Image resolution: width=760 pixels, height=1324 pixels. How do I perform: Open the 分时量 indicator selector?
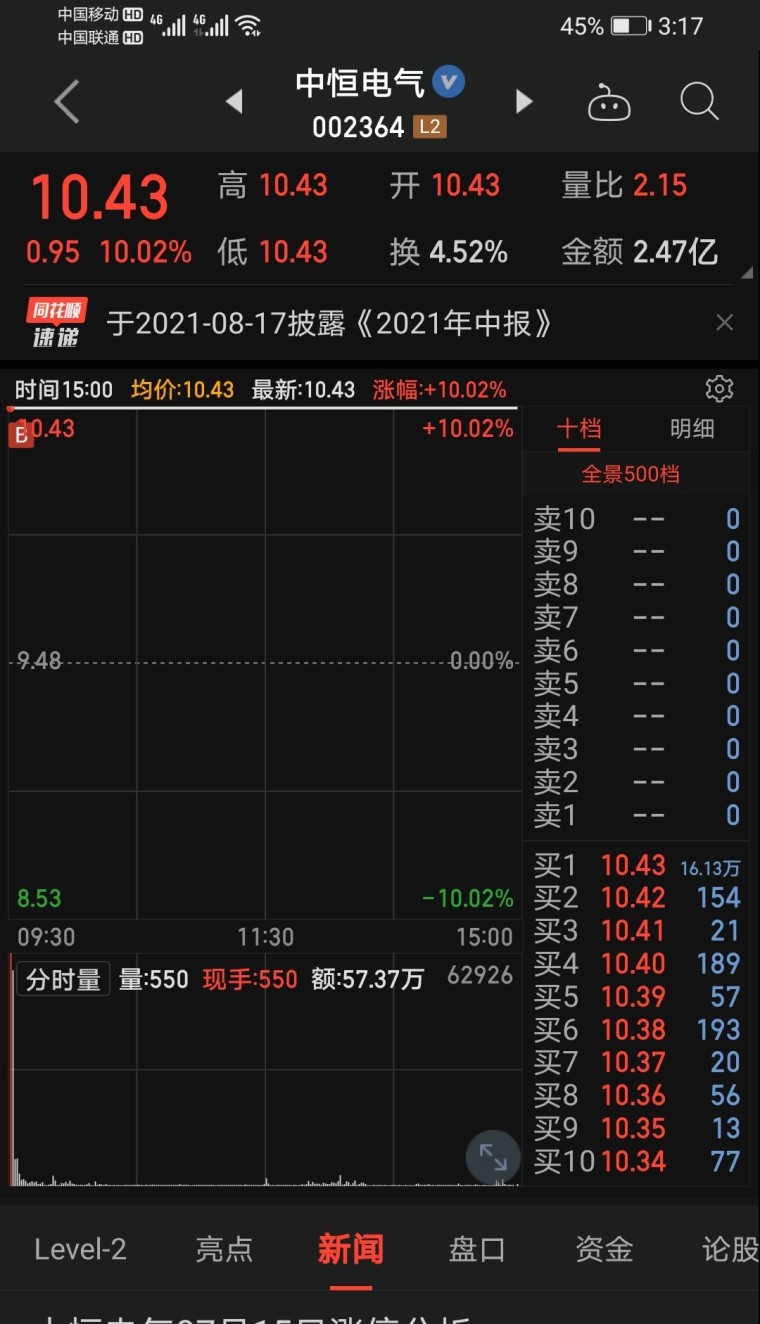pyautogui.click(x=63, y=979)
